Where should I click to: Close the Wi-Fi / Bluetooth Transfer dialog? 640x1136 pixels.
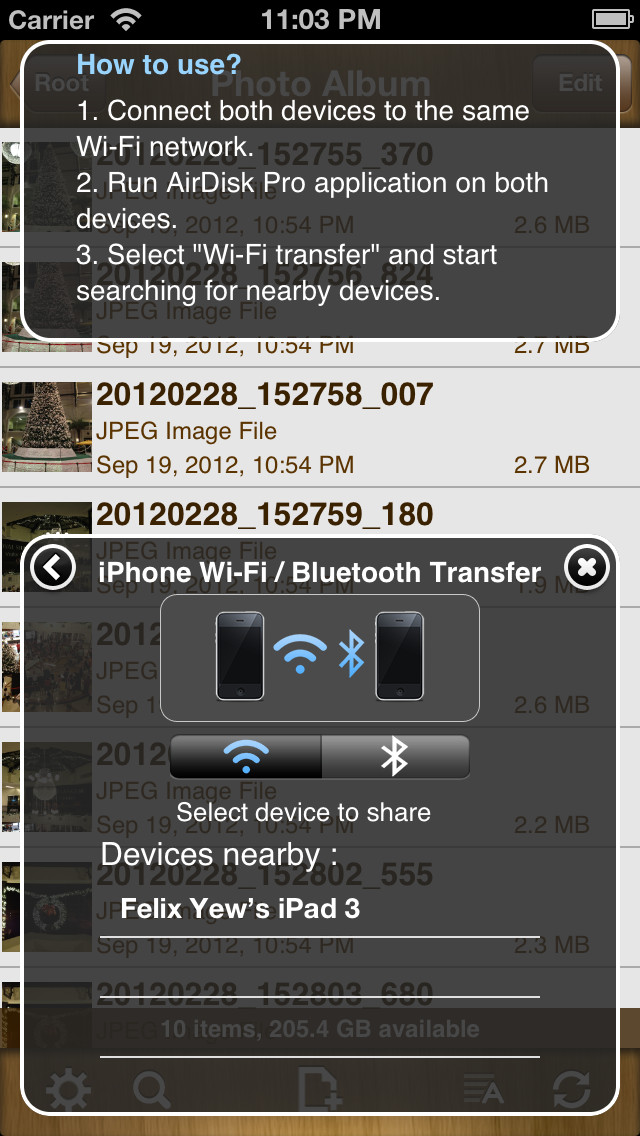tap(586, 567)
